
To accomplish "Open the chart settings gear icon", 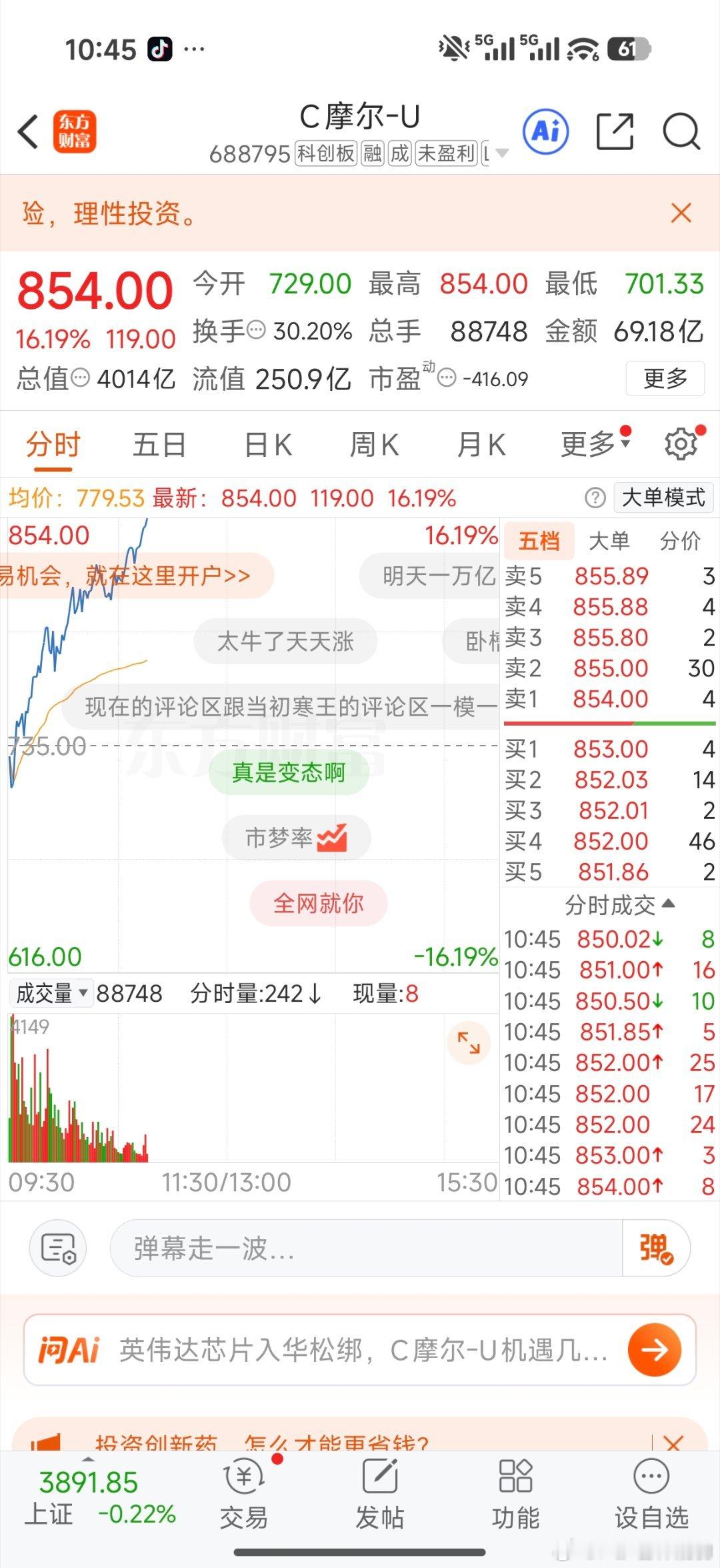I will pos(680,444).
